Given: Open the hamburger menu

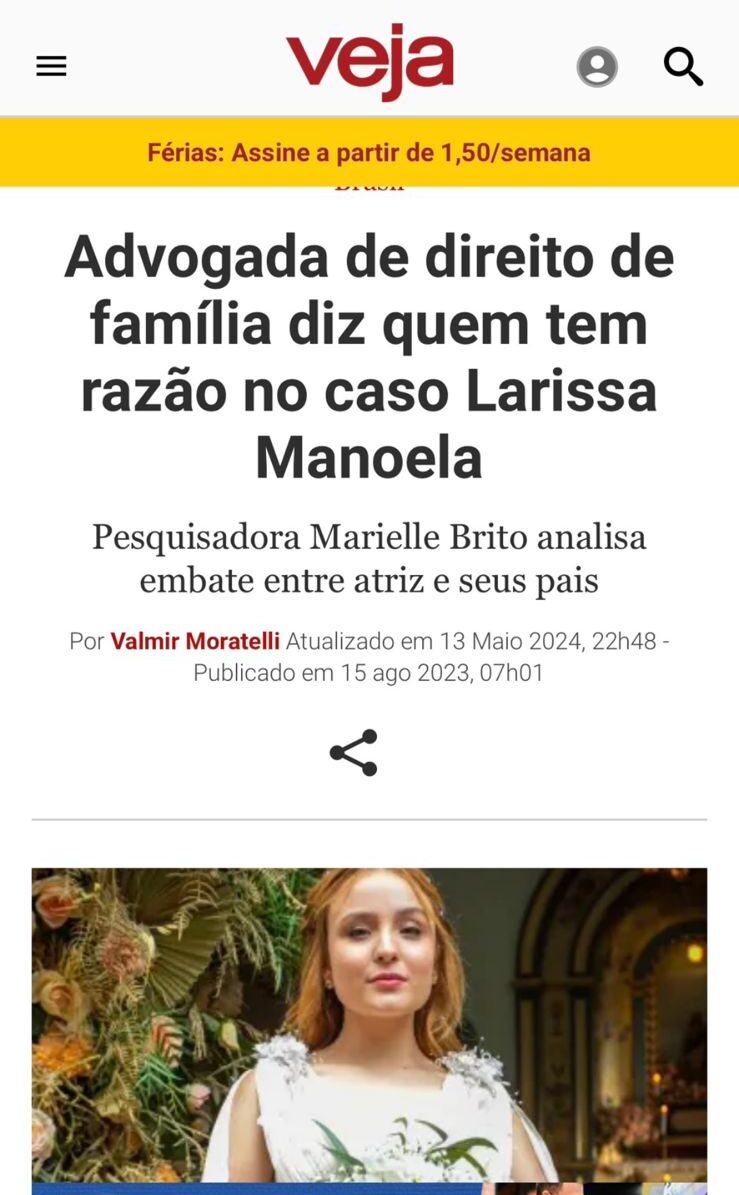Looking at the screenshot, I should 51,66.
